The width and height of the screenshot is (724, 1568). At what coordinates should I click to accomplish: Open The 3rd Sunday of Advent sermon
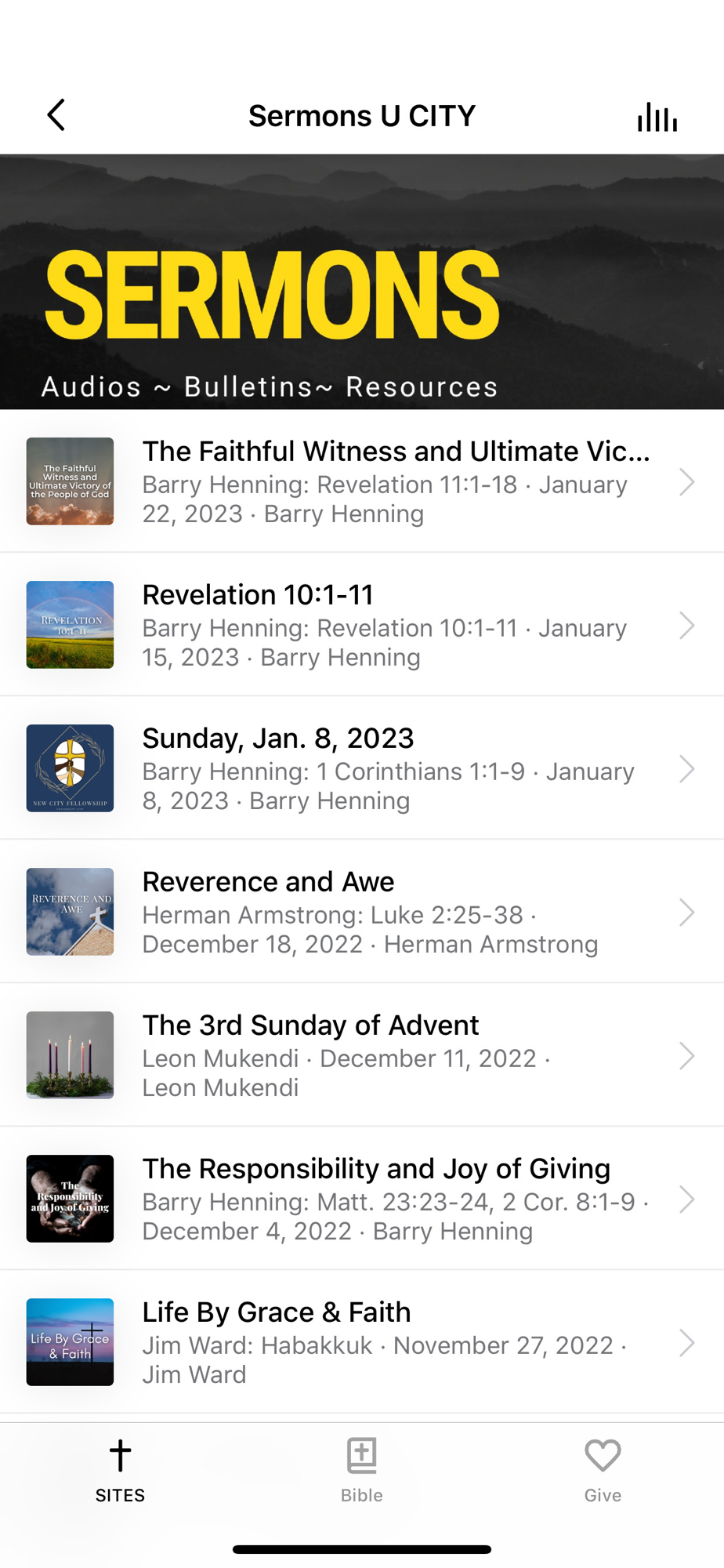point(362,1055)
